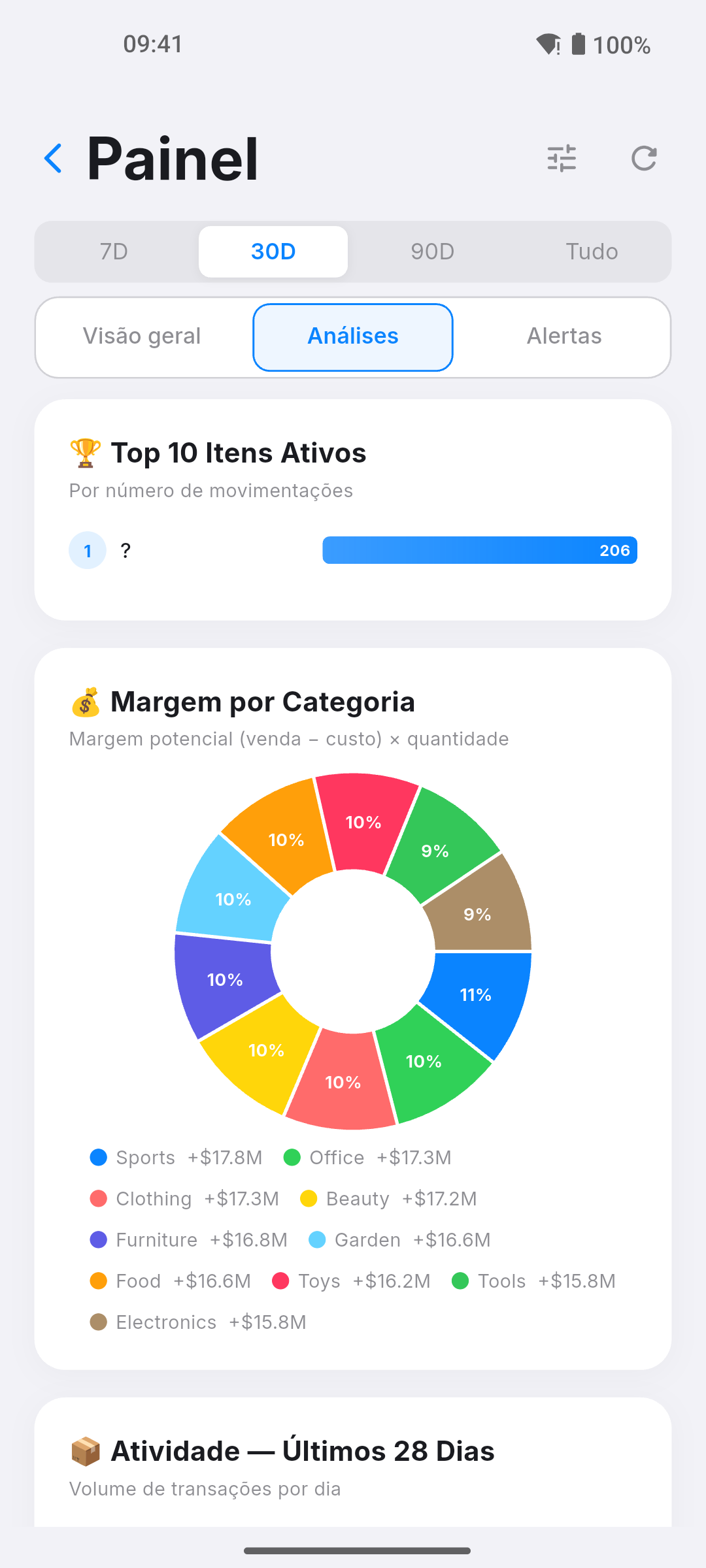Go back using the back arrow

(53, 159)
